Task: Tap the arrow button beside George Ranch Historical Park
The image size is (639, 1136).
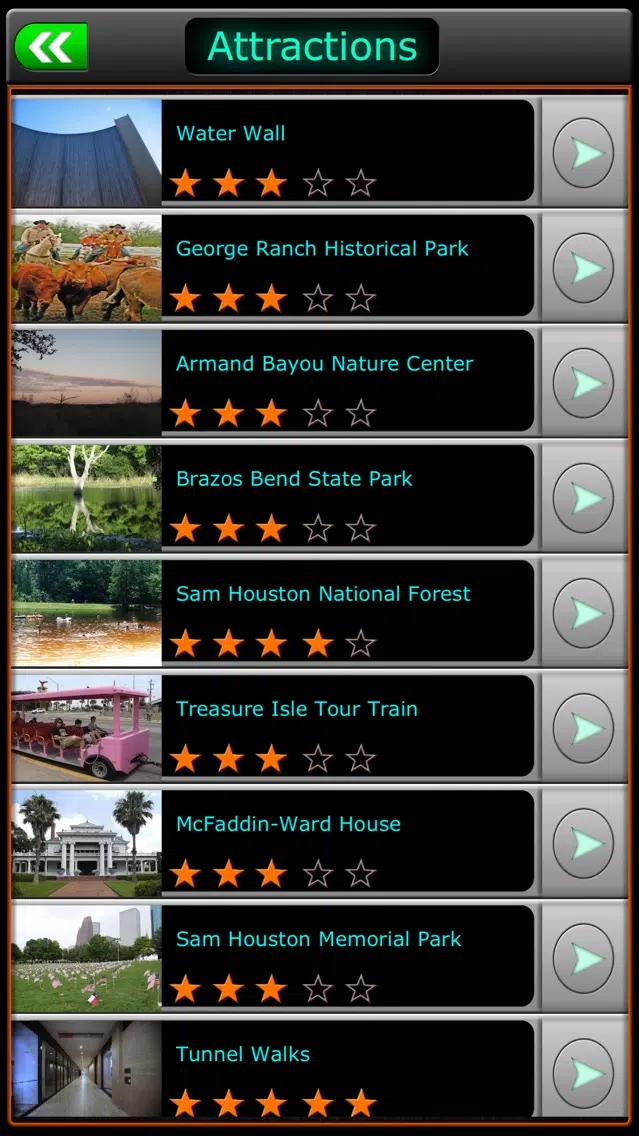Action: pyautogui.click(x=583, y=267)
